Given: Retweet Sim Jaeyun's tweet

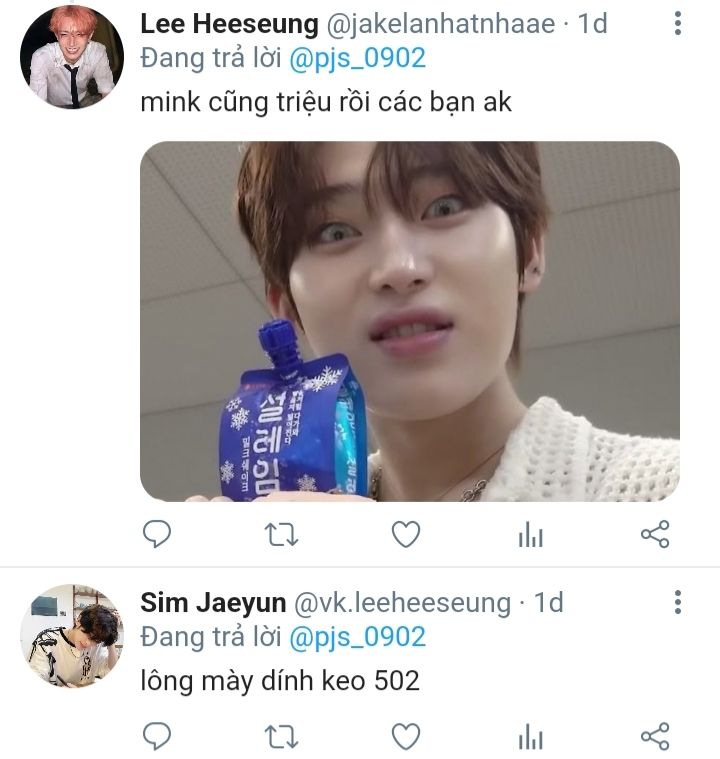Looking at the screenshot, I should 281,737.
